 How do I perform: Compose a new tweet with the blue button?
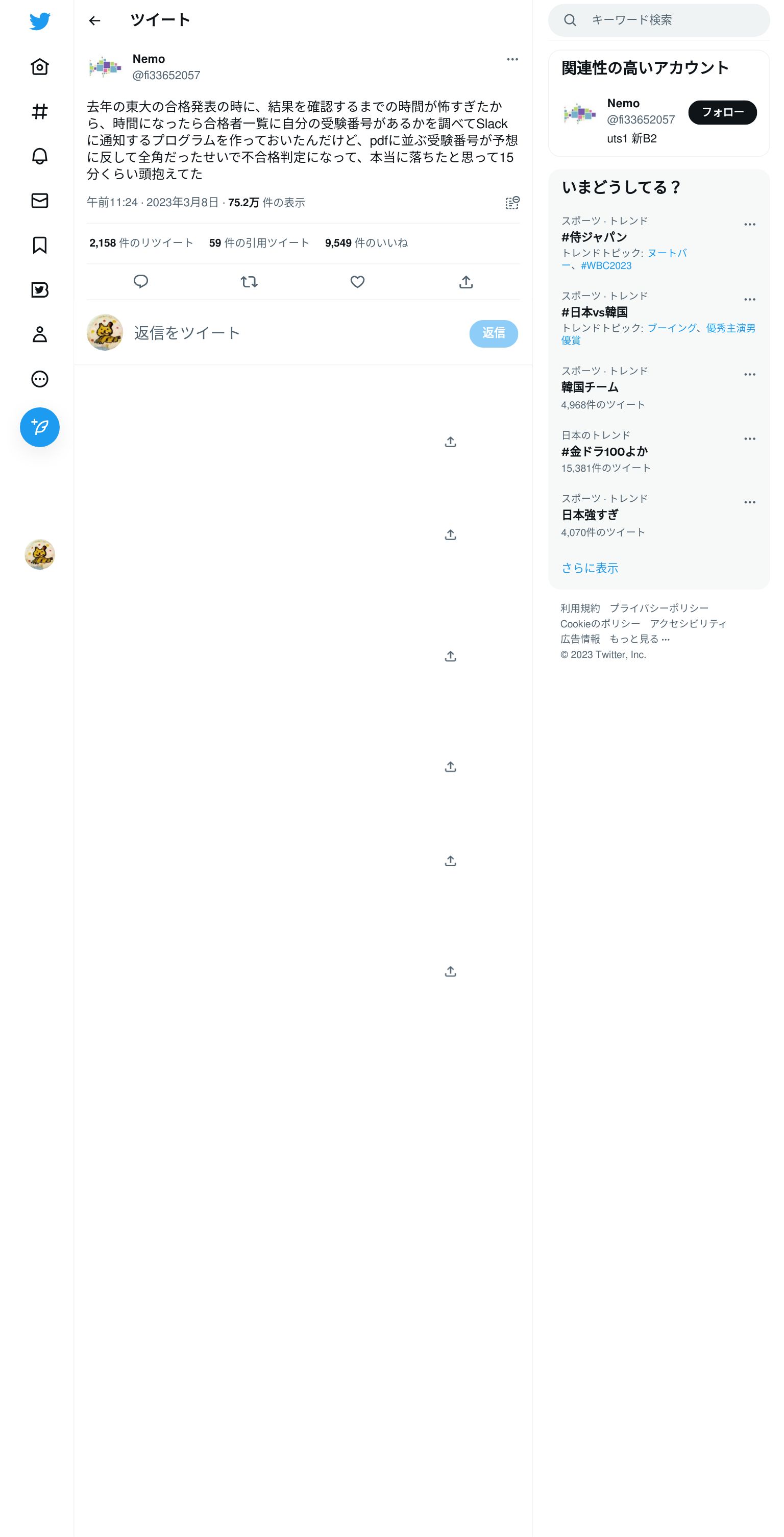tap(40, 427)
